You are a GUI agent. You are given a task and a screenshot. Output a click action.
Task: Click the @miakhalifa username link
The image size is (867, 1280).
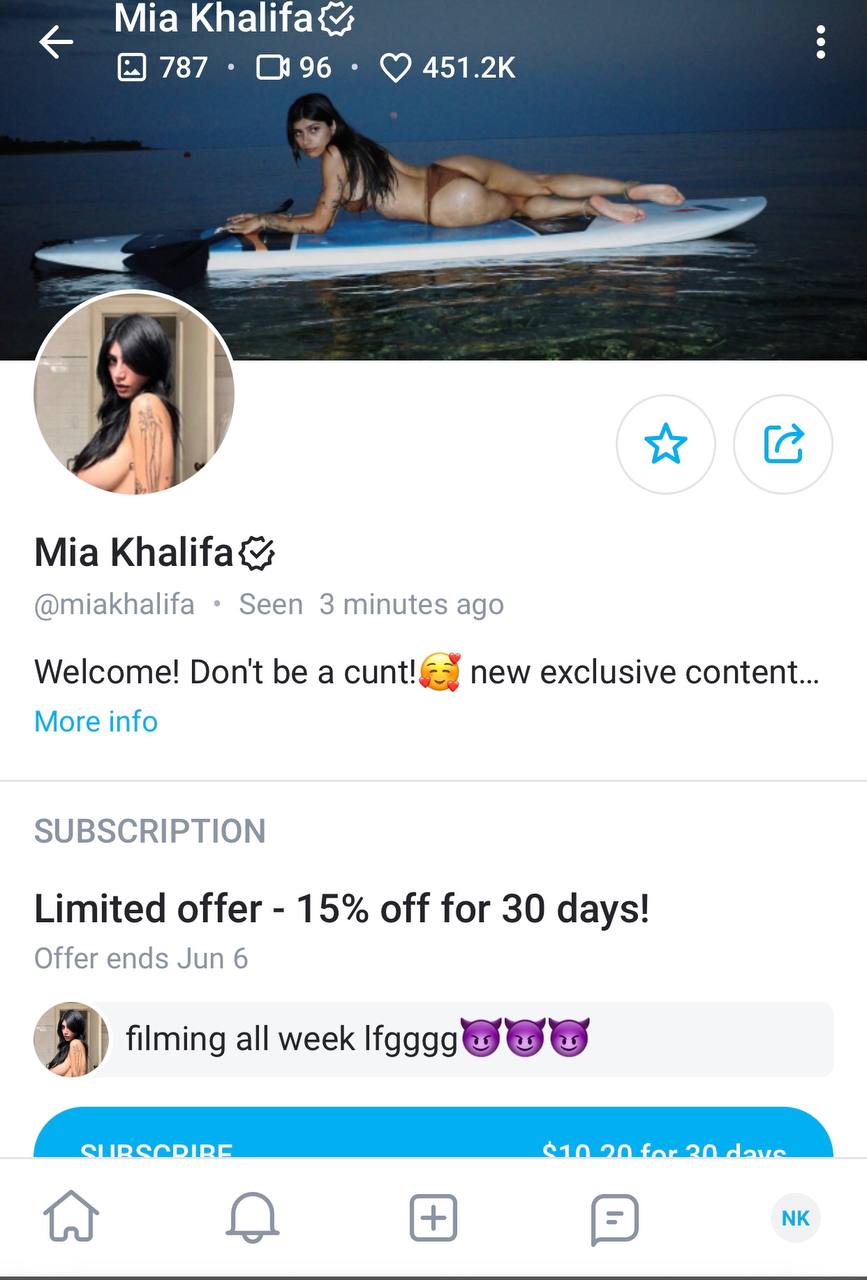pyautogui.click(x=113, y=604)
